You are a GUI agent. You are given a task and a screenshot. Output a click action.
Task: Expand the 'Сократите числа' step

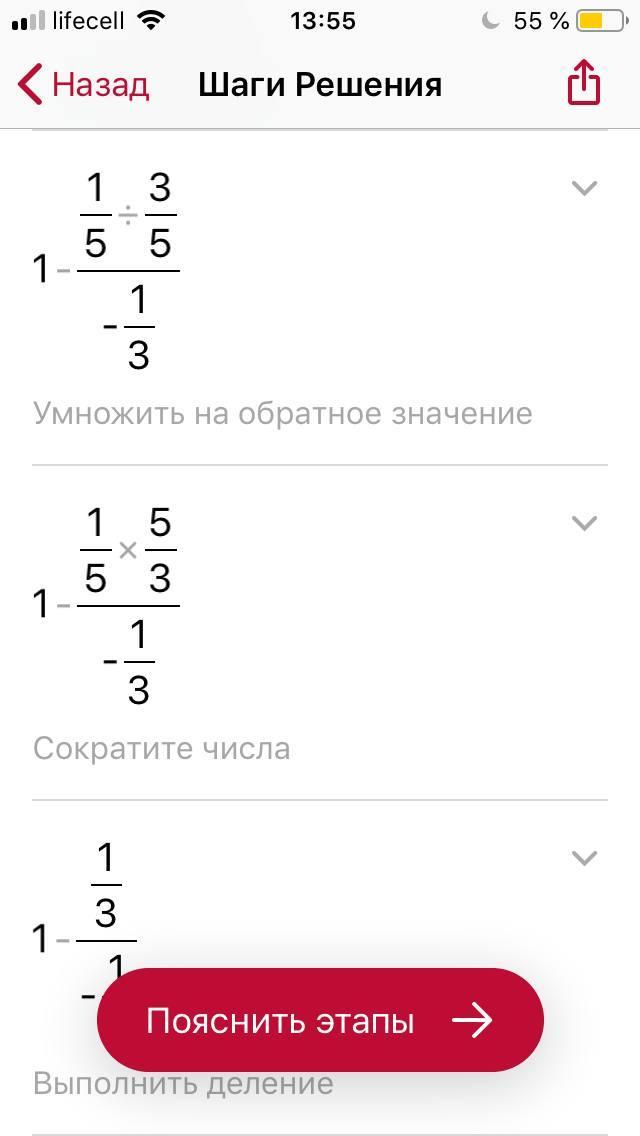pyautogui.click(x=583, y=523)
